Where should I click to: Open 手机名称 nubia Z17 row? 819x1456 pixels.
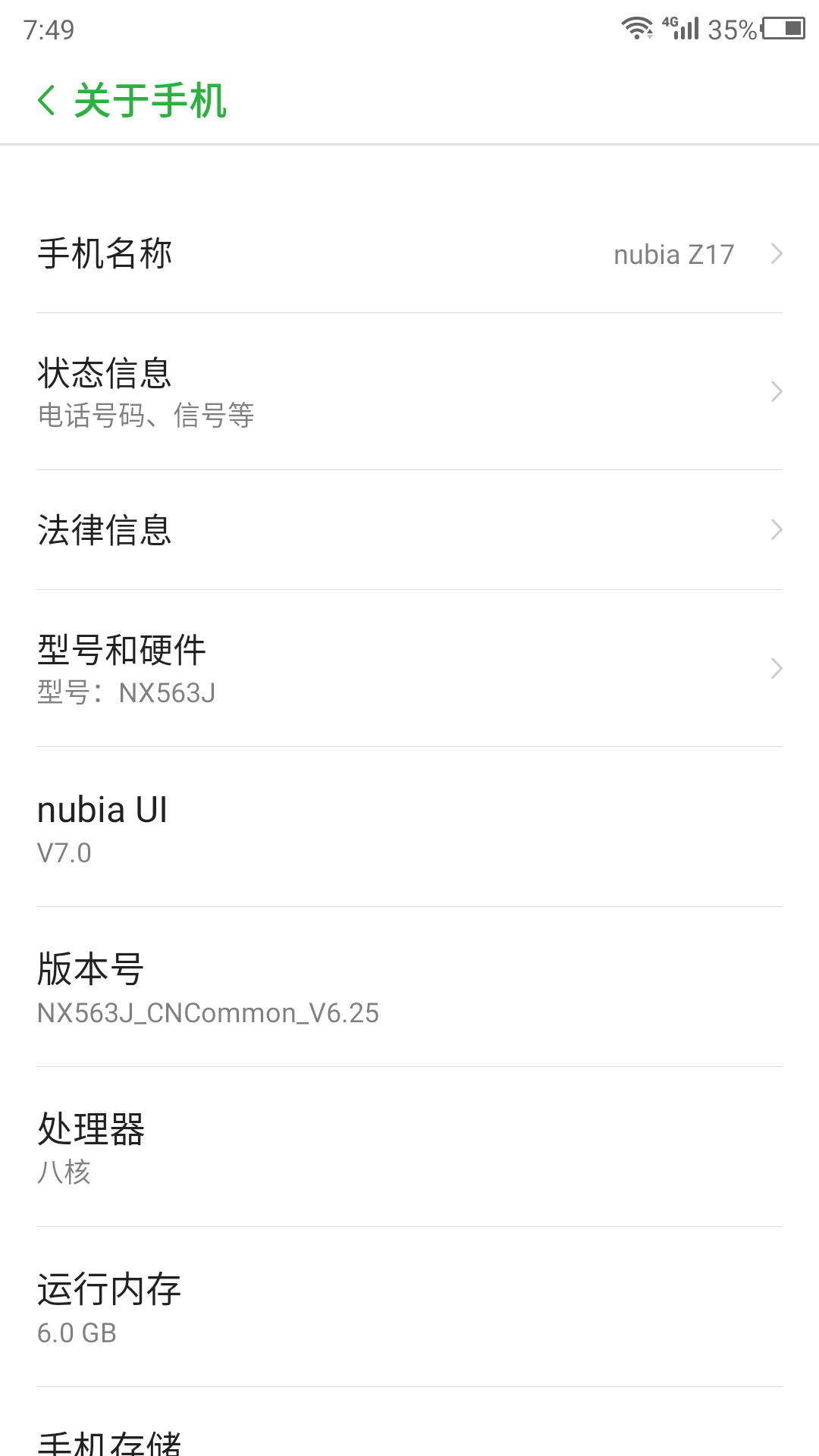409,254
